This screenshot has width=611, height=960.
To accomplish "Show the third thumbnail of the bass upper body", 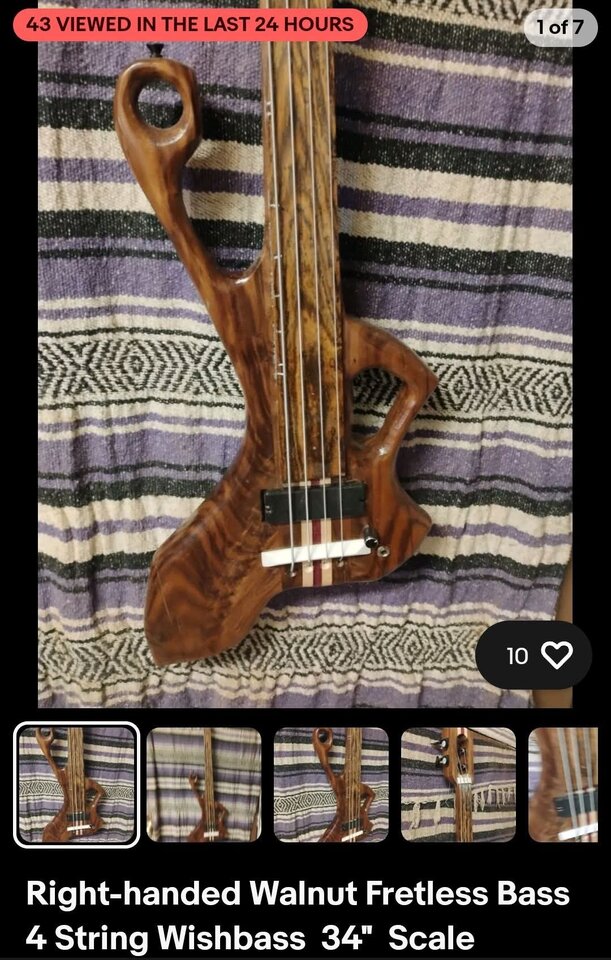I will point(331,784).
